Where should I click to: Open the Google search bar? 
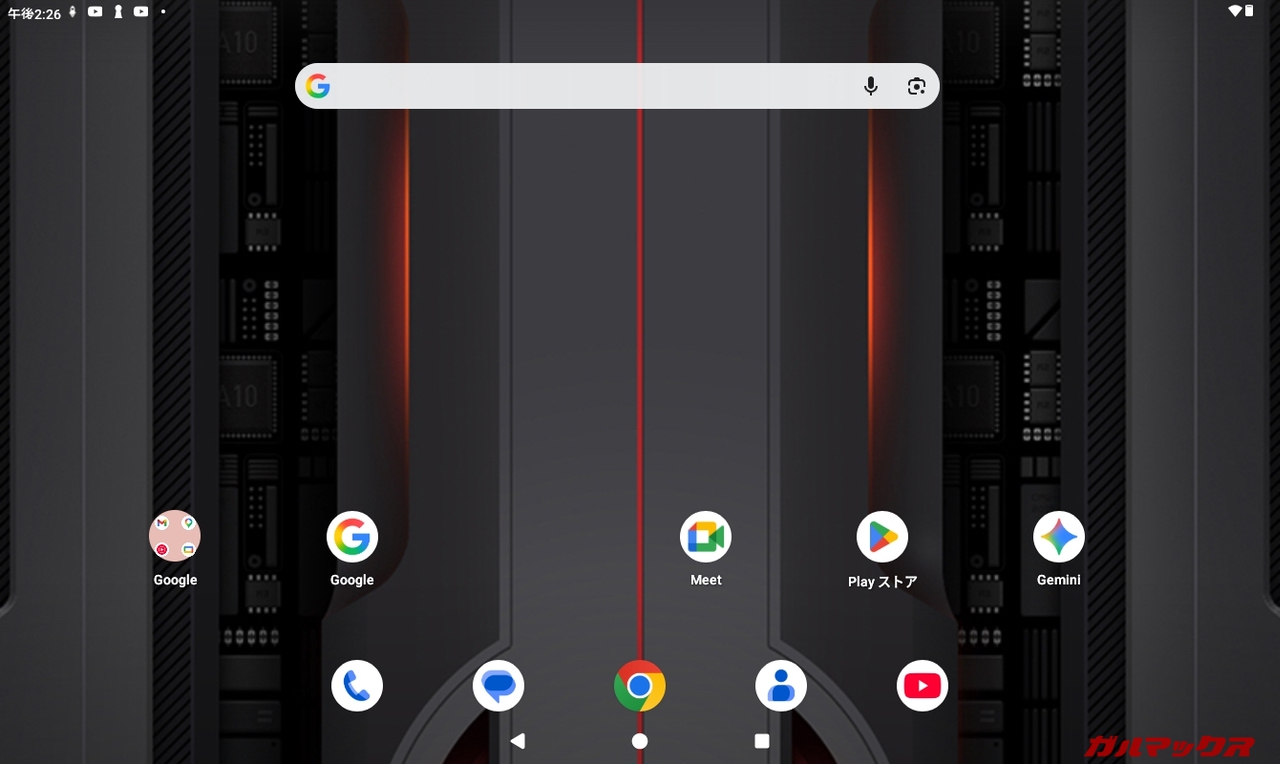point(580,86)
